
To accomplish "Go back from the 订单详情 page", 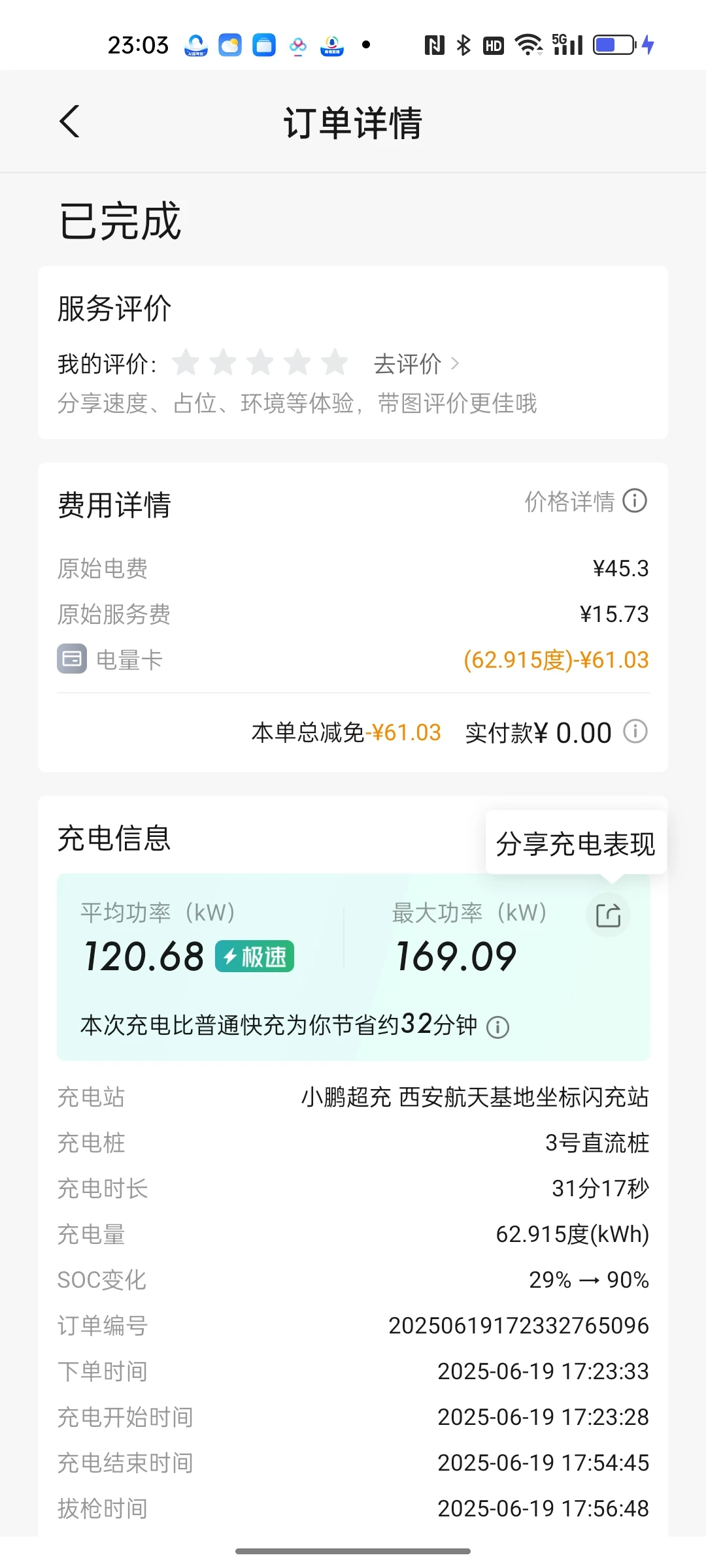I will [69, 122].
